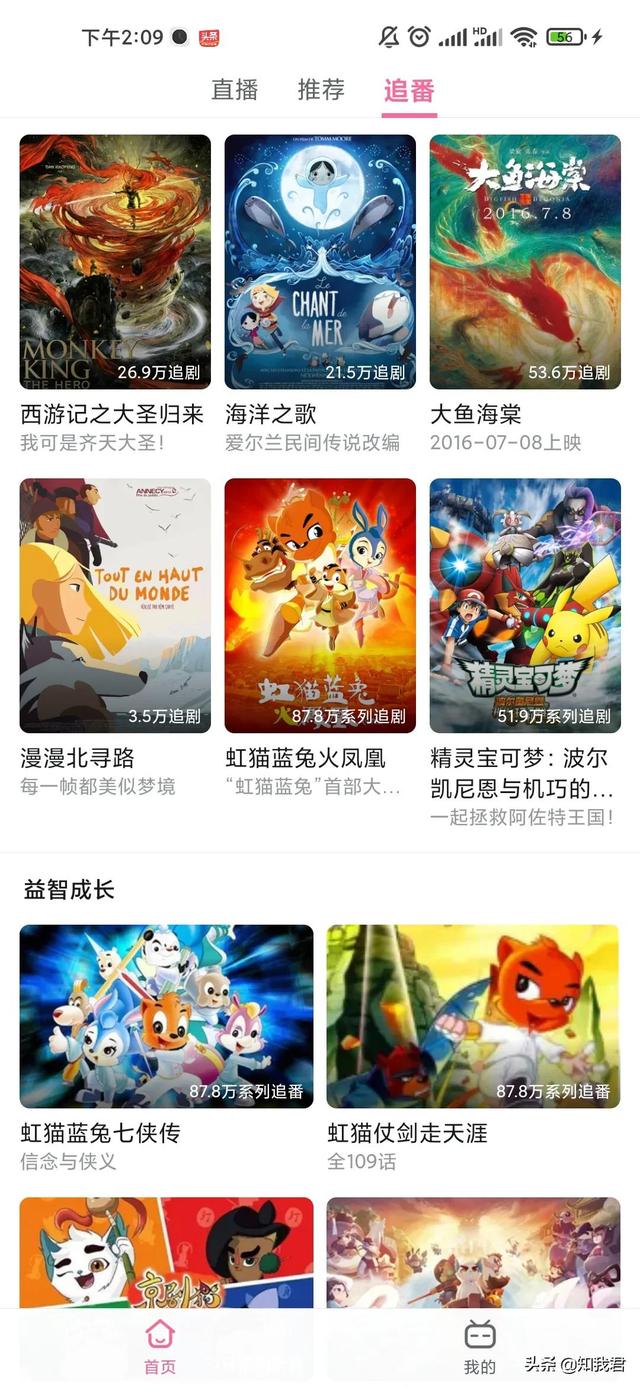Open 西游记之大圣归来 poster
This screenshot has width=640, height=1387.
[x=115, y=262]
